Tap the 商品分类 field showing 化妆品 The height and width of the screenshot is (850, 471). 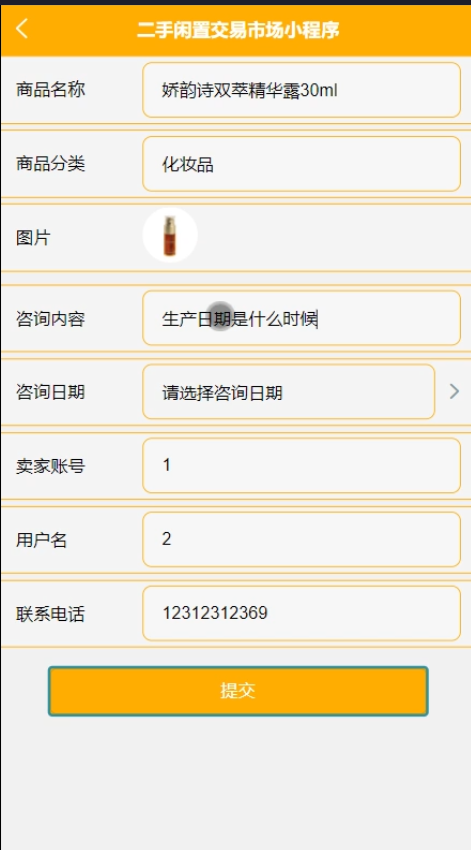coord(301,164)
